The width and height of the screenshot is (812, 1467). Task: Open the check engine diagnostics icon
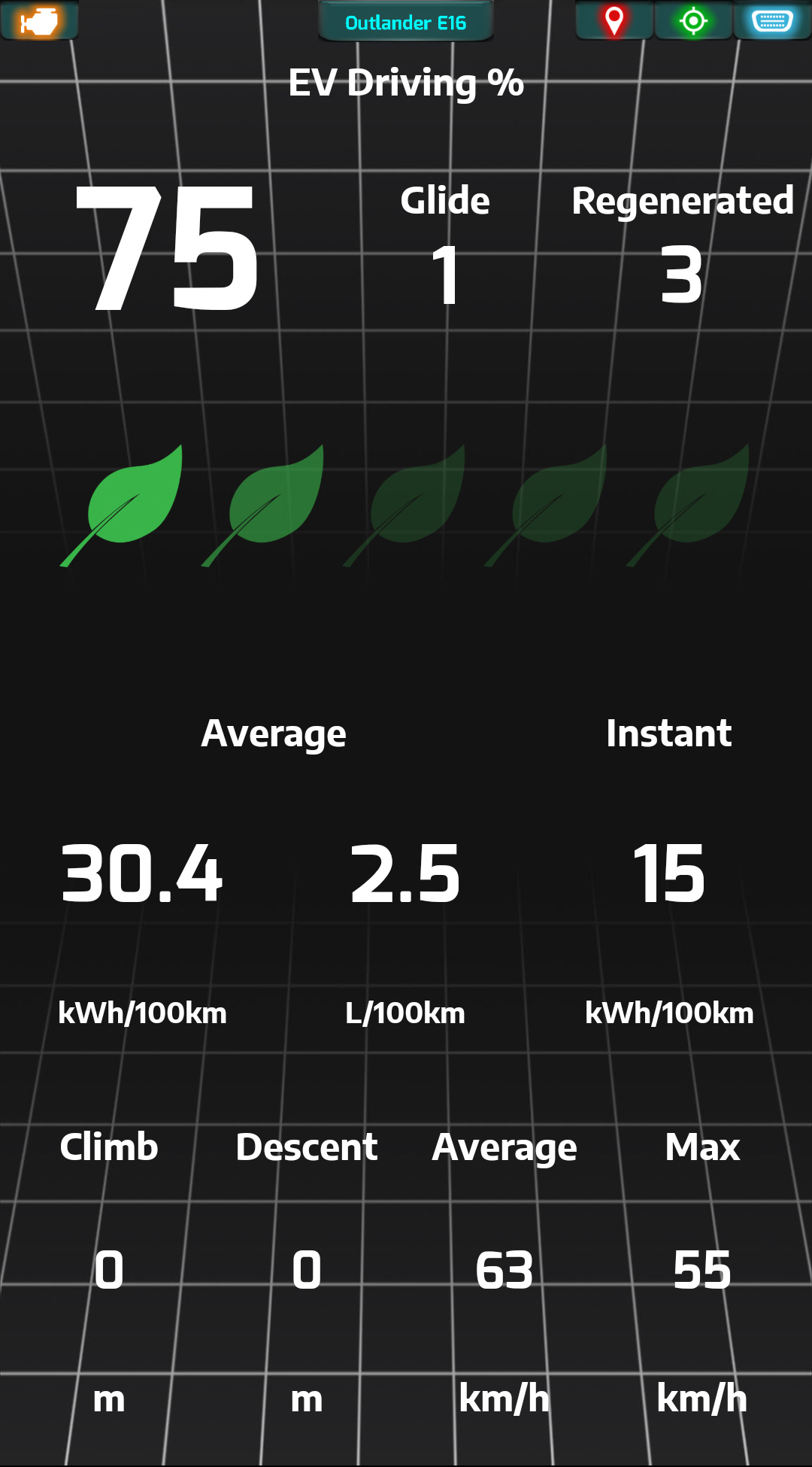tap(39, 21)
